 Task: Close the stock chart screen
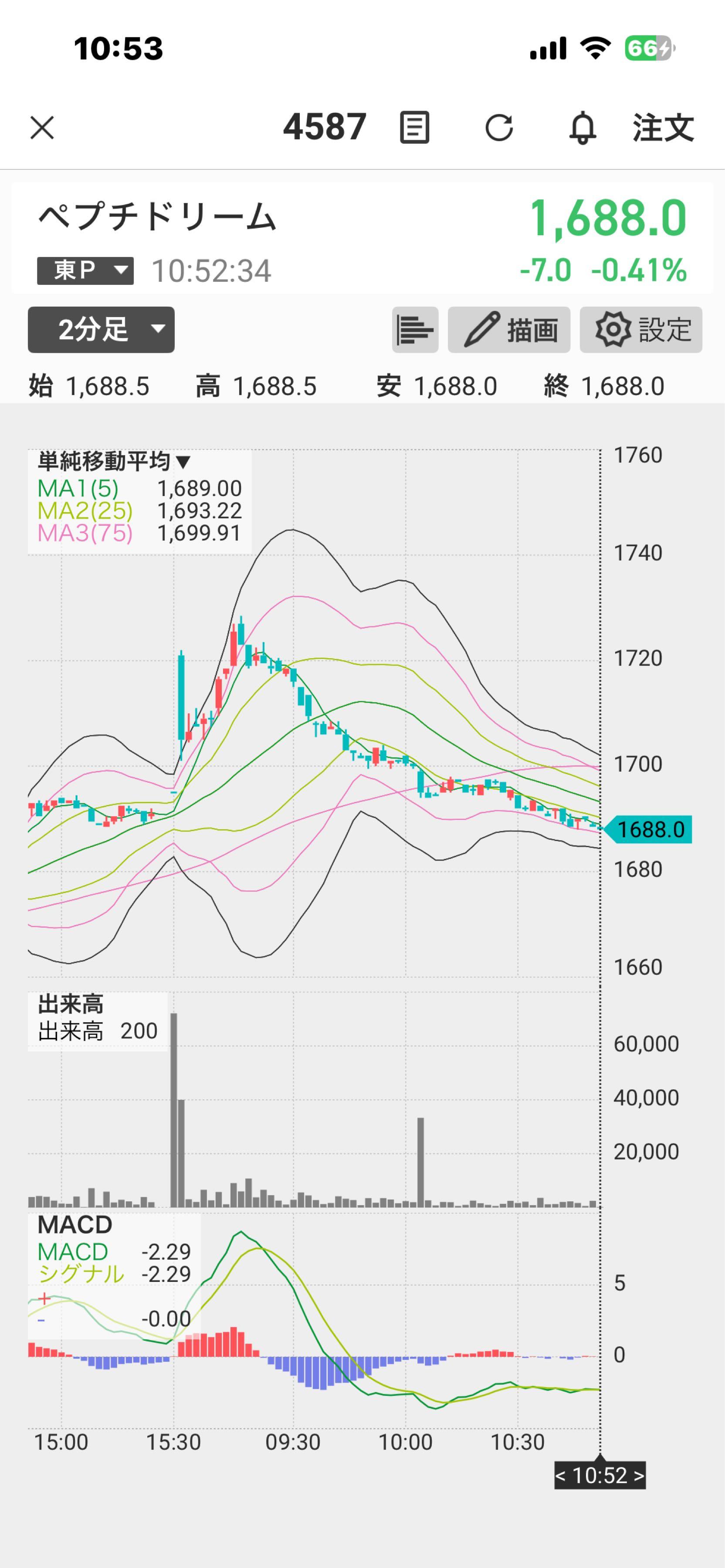point(42,128)
